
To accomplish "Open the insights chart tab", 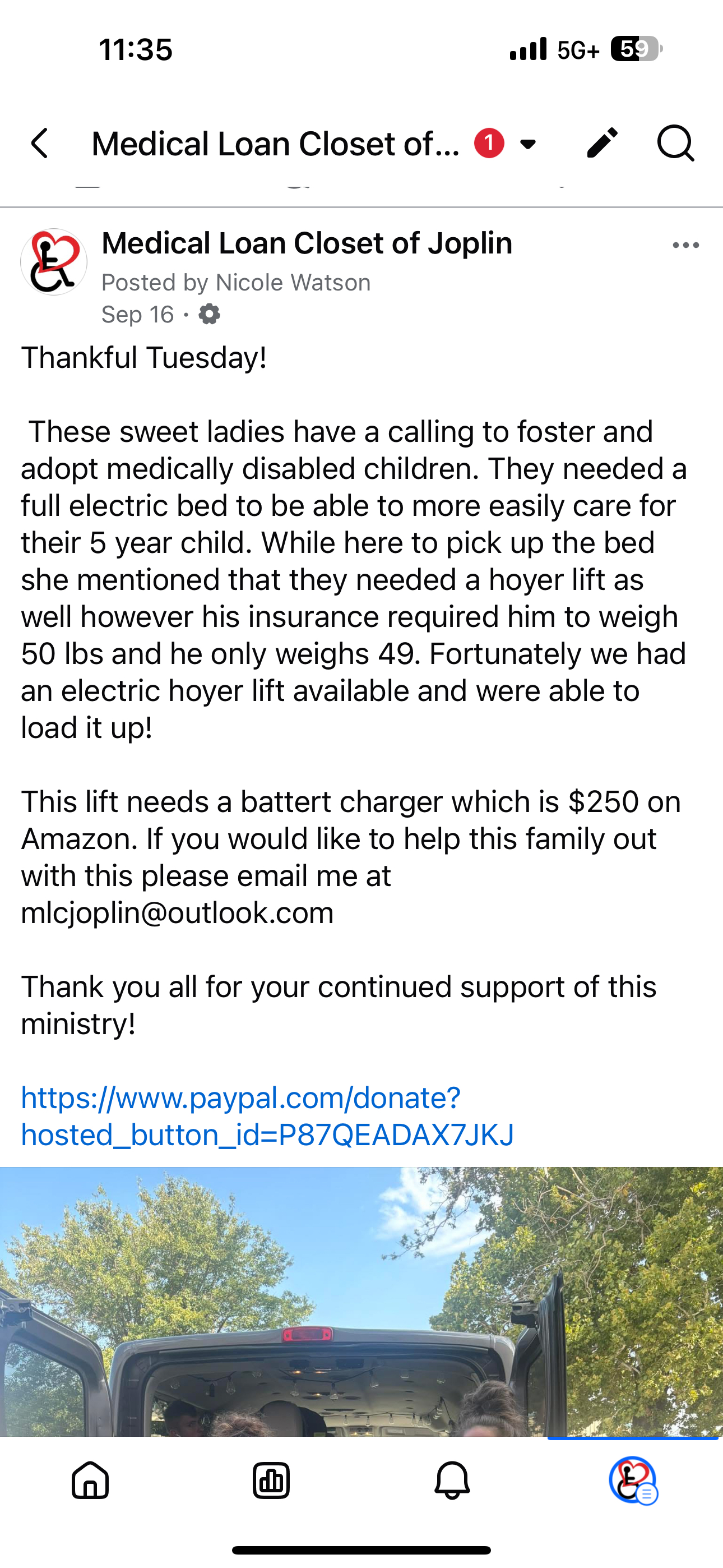I will coord(271,1480).
